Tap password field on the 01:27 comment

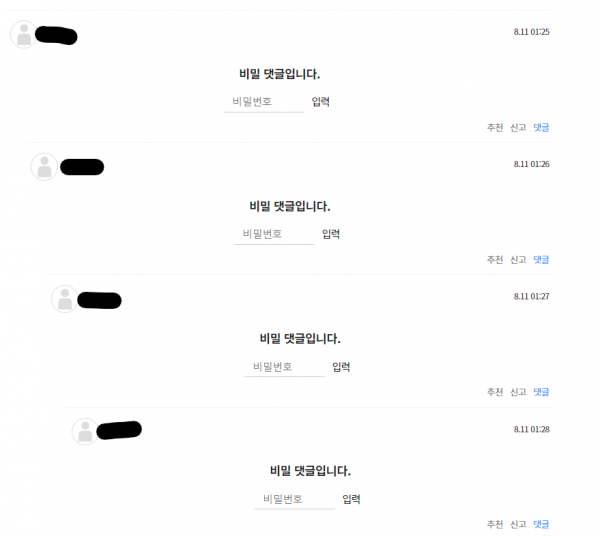pos(284,367)
